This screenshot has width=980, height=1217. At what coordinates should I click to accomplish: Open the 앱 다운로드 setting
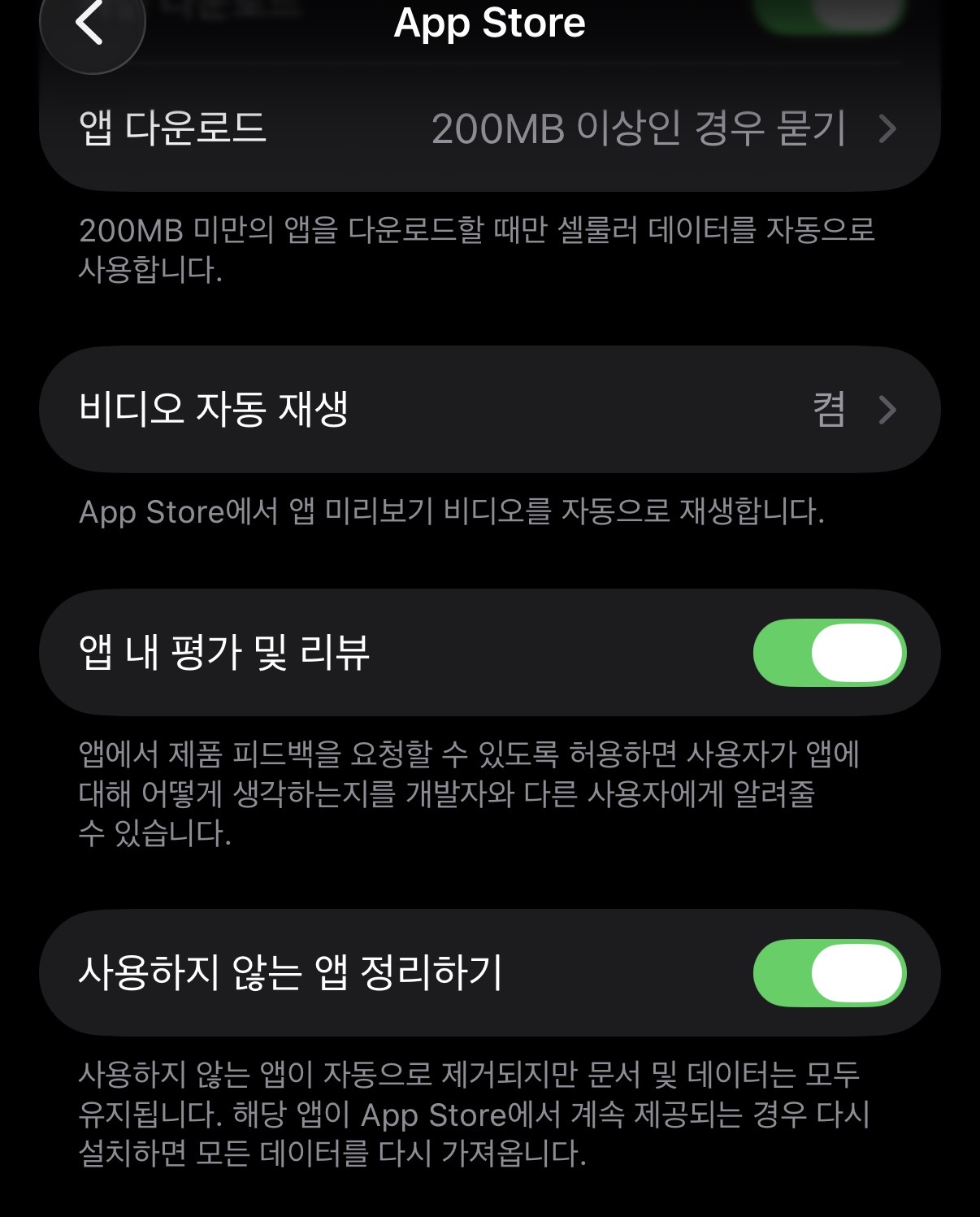[489, 128]
